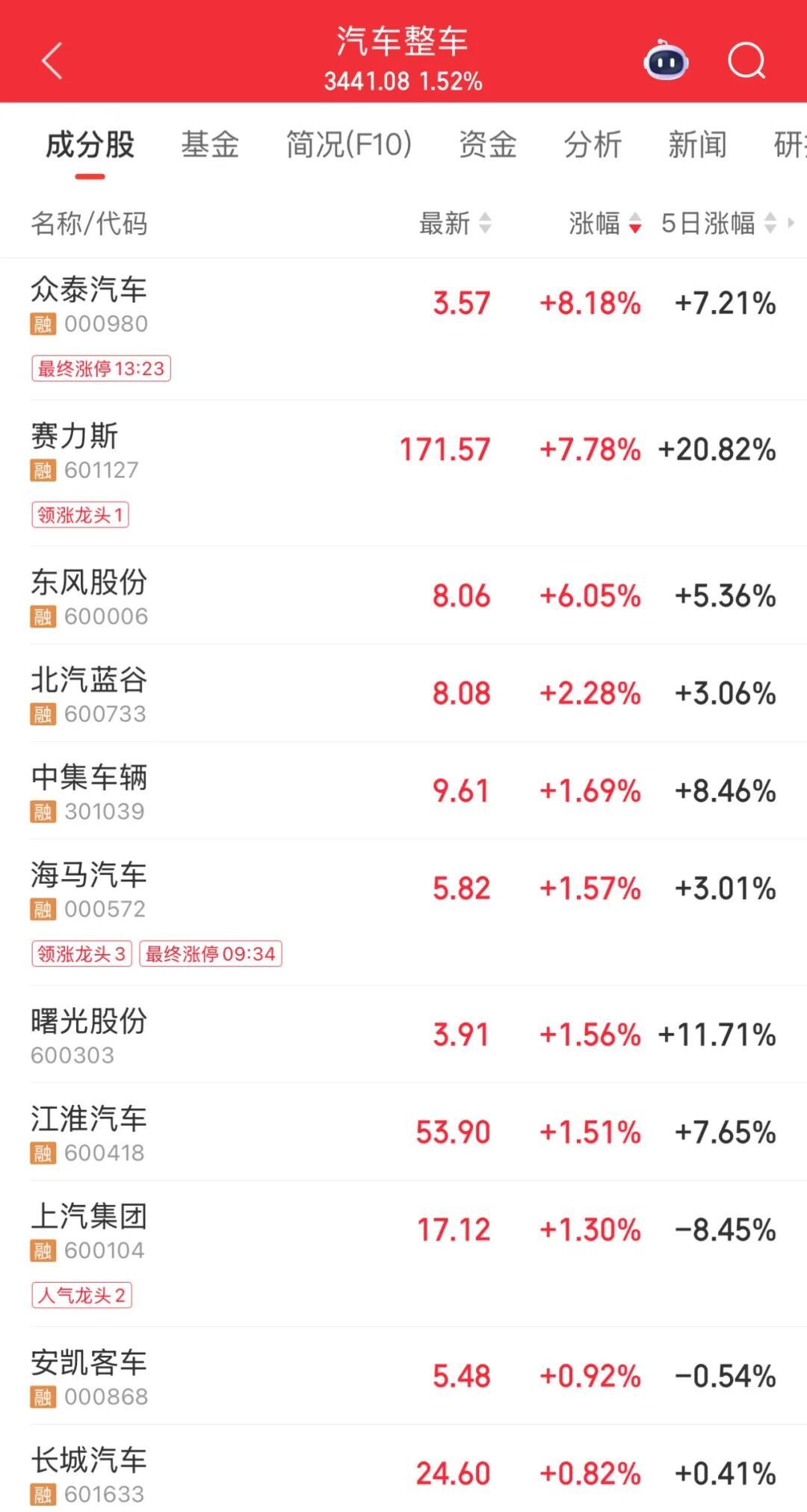Switch to the 分析 tab

click(x=593, y=144)
